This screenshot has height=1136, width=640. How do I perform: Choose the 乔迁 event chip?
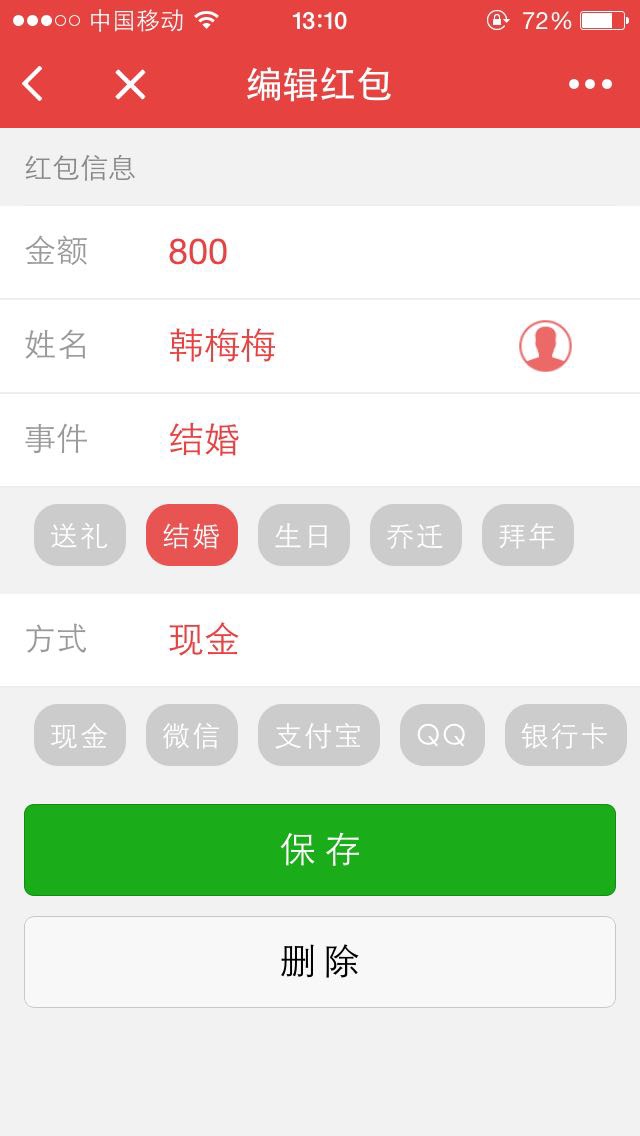point(416,536)
